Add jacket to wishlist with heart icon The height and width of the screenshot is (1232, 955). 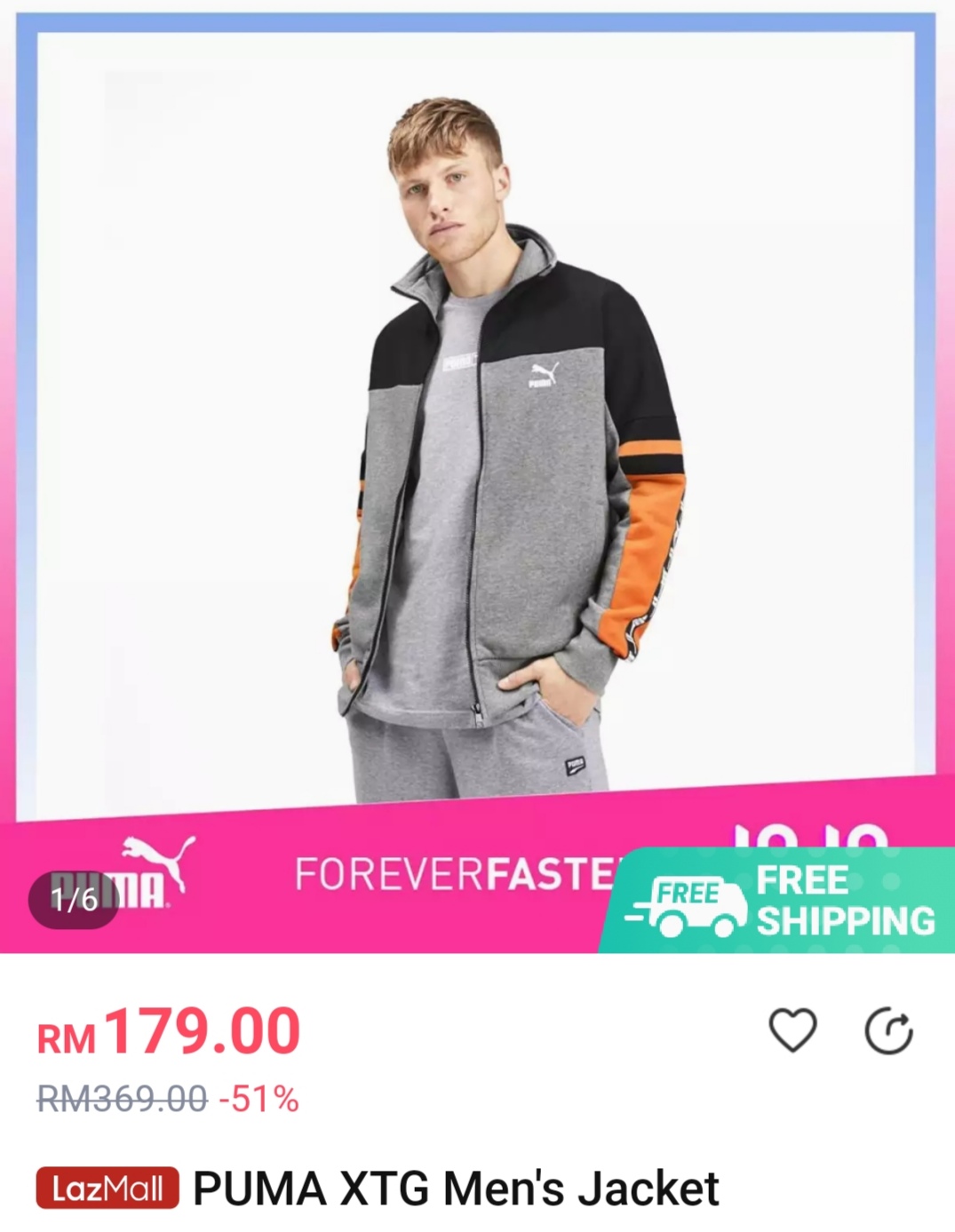[x=792, y=1030]
